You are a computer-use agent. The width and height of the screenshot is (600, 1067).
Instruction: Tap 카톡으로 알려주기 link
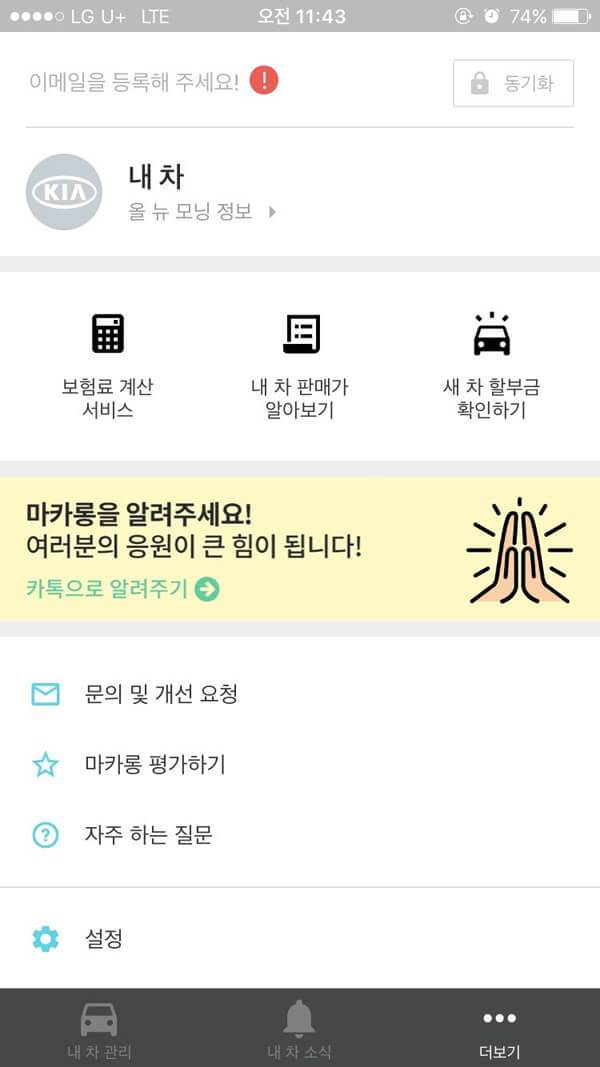pyautogui.click(x=122, y=588)
